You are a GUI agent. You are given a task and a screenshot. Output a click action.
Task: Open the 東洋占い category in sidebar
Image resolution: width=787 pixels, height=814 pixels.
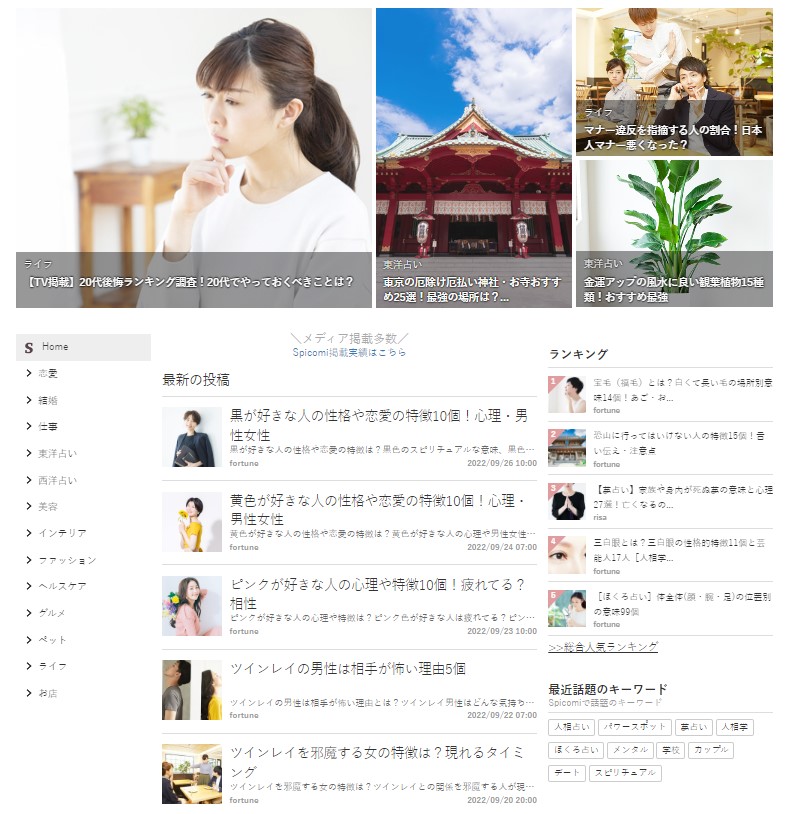coord(57,453)
